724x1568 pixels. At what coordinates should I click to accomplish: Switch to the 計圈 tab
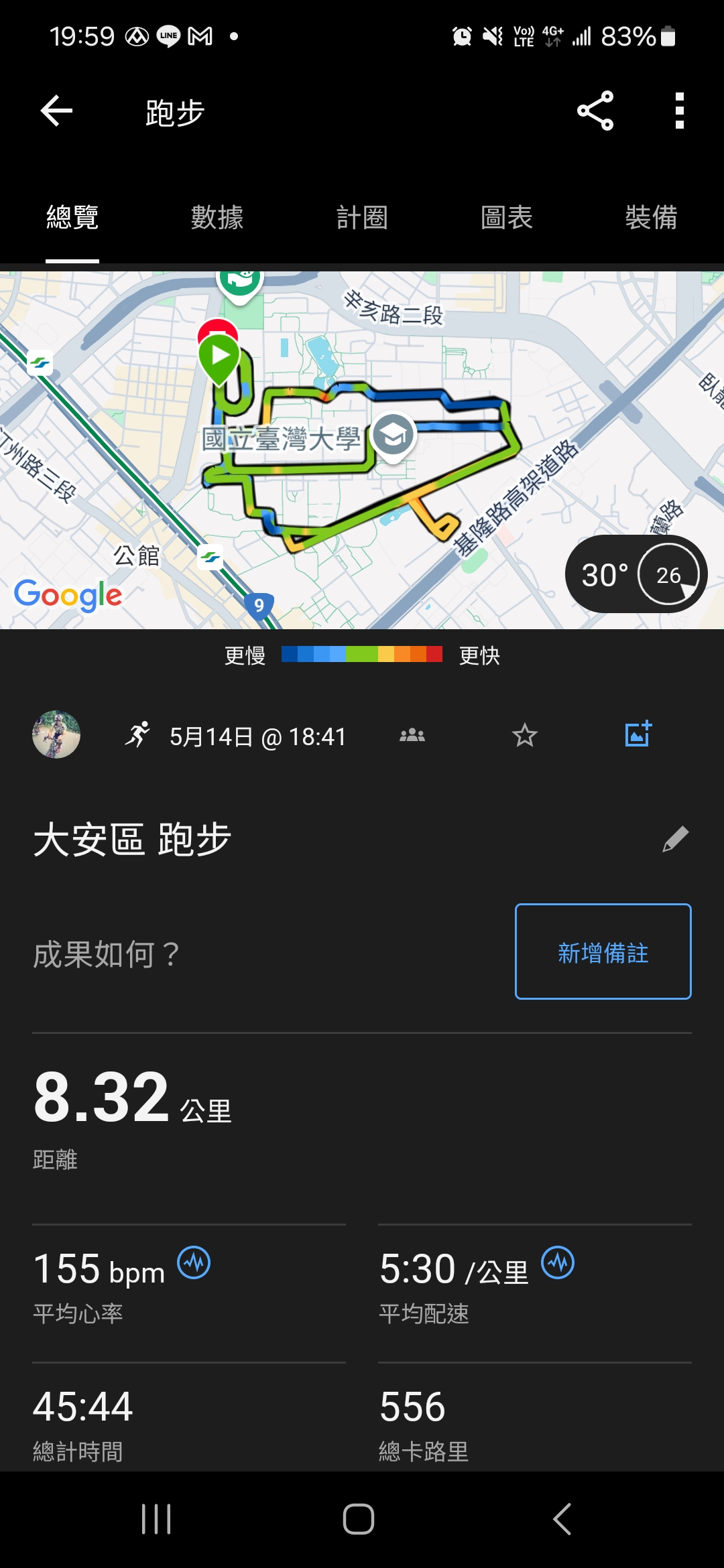pyautogui.click(x=362, y=218)
